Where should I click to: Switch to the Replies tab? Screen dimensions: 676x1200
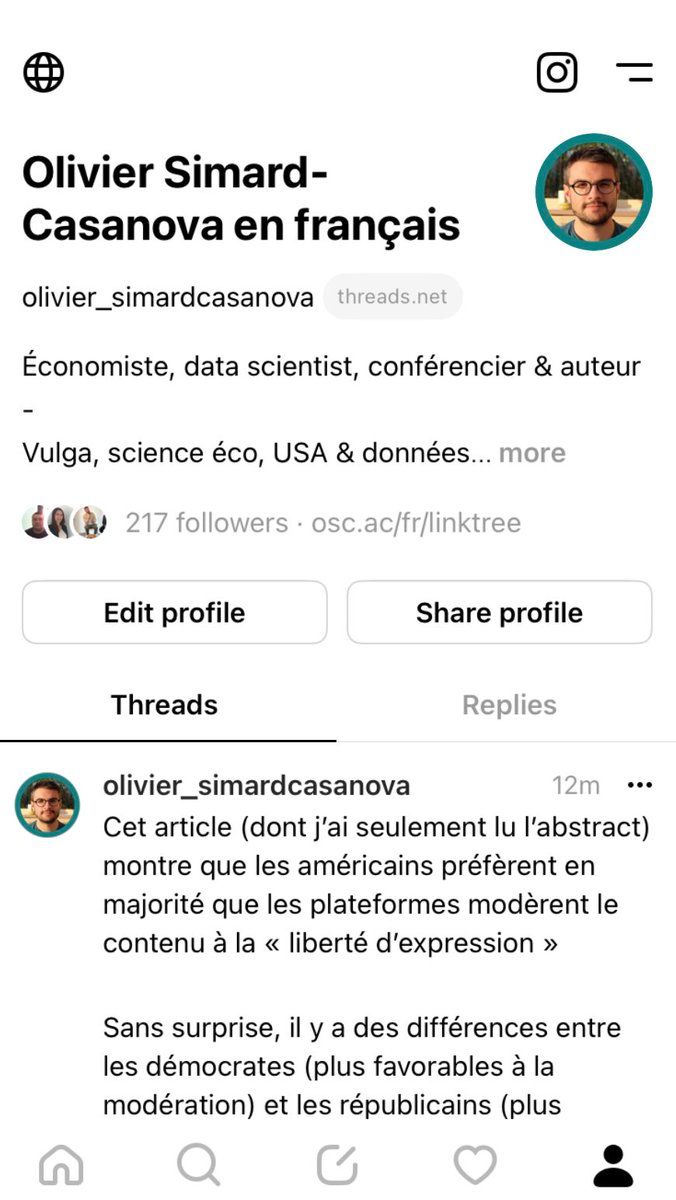[x=509, y=705]
